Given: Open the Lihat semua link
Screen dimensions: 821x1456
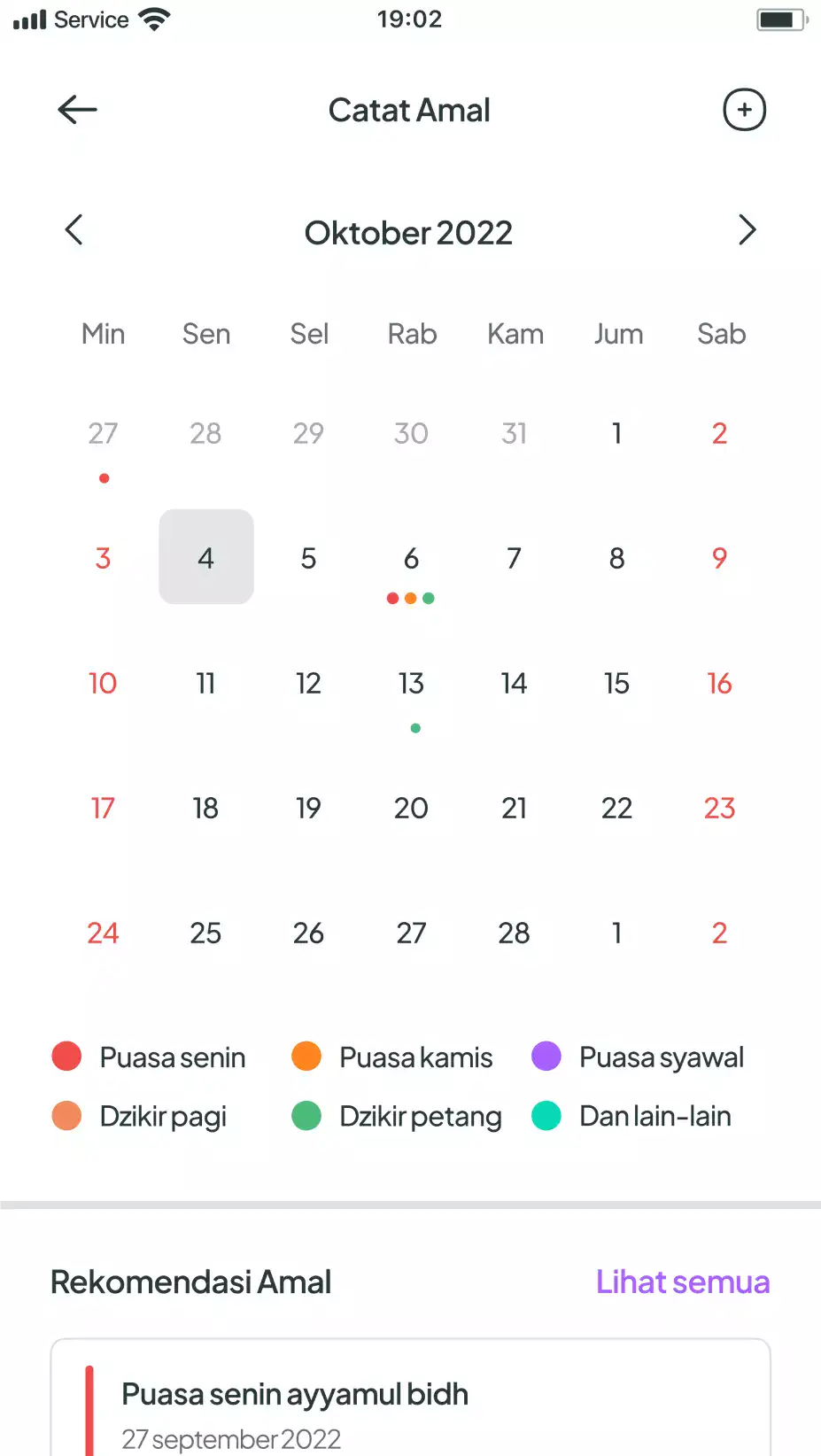Looking at the screenshot, I should [x=681, y=1282].
